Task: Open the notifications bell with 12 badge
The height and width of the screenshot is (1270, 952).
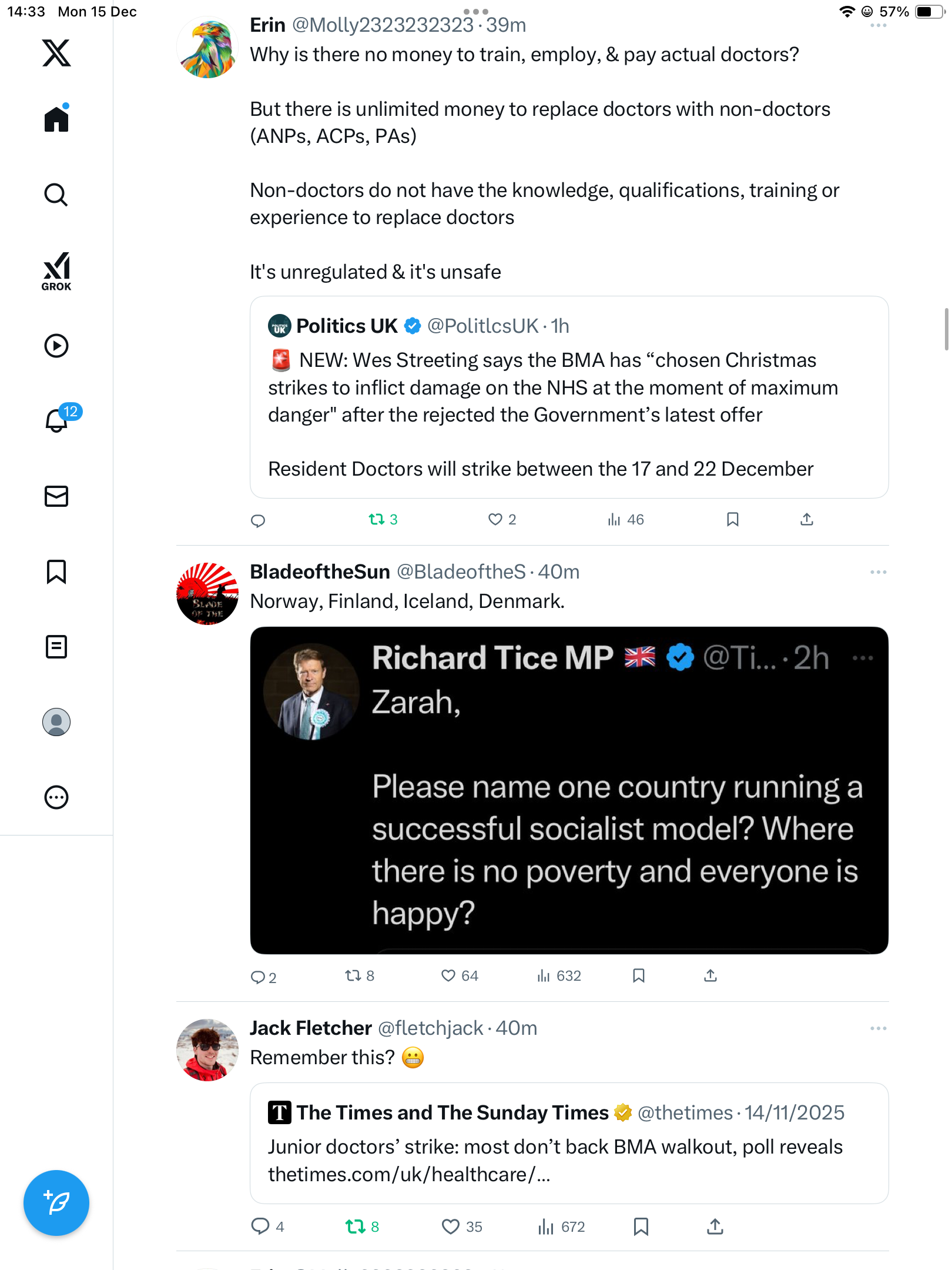Action: point(56,420)
